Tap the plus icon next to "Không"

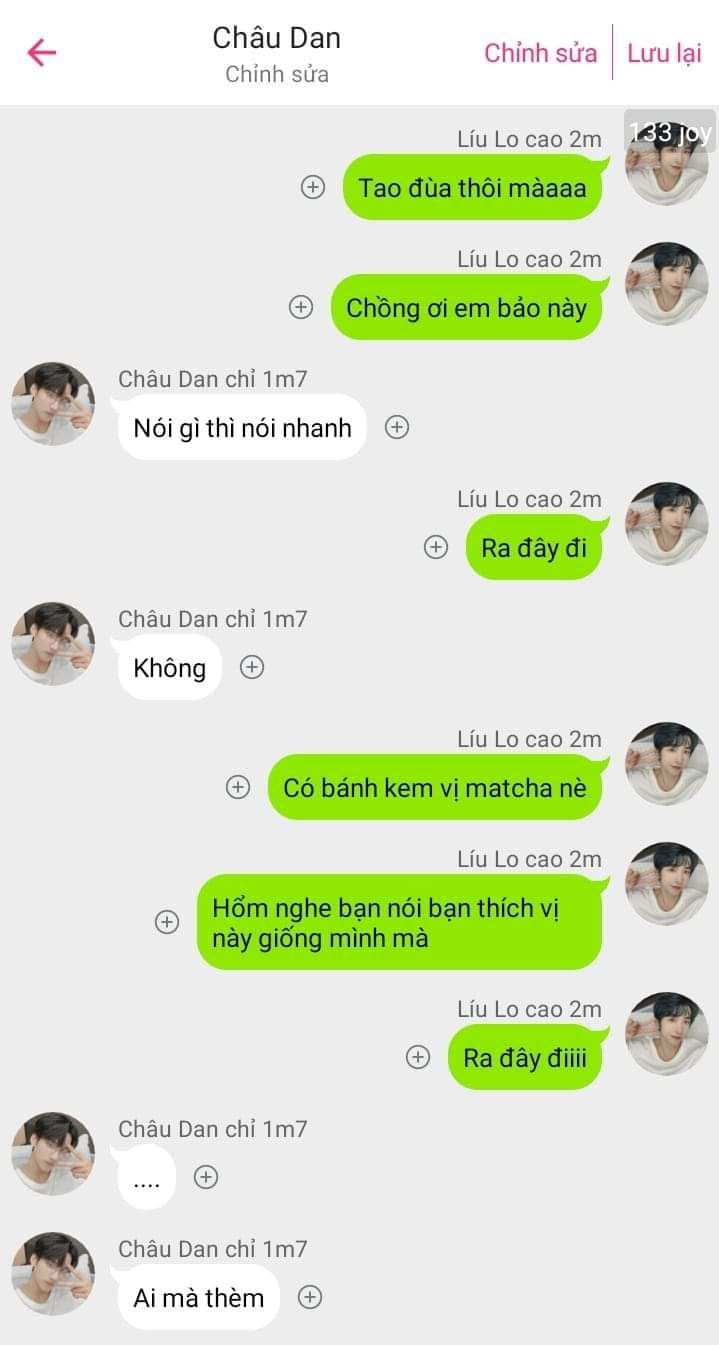coord(252,667)
